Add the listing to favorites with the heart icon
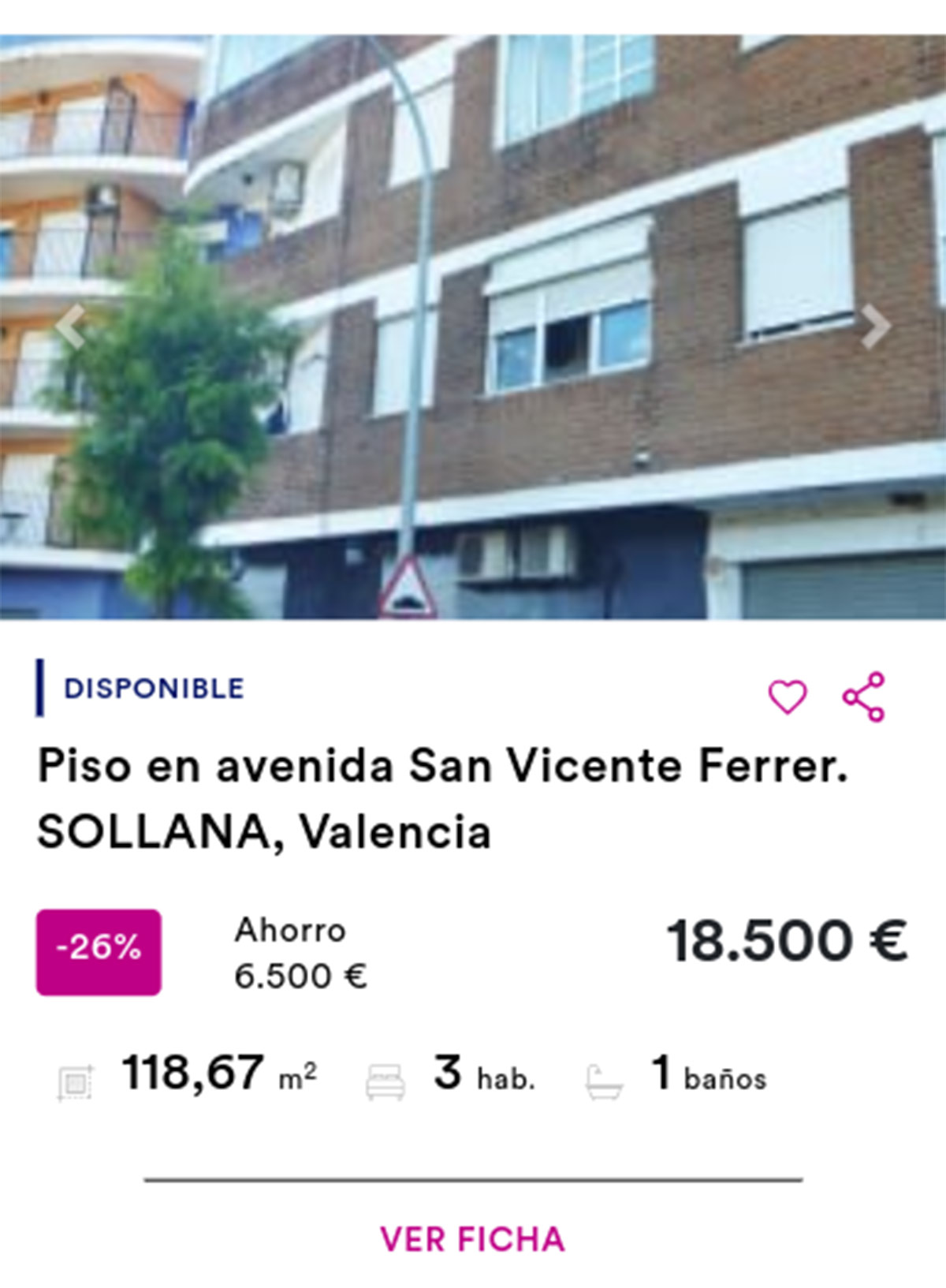Image resolution: width=946 pixels, height=1288 pixels. pos(789,697)
